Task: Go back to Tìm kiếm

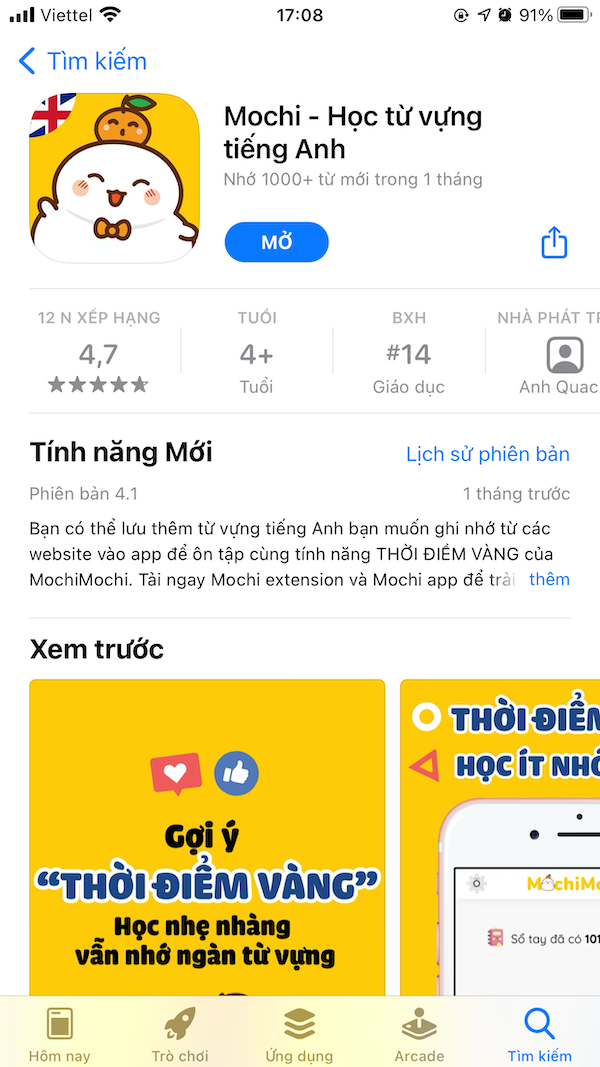Action: click(x=82, y=61)
